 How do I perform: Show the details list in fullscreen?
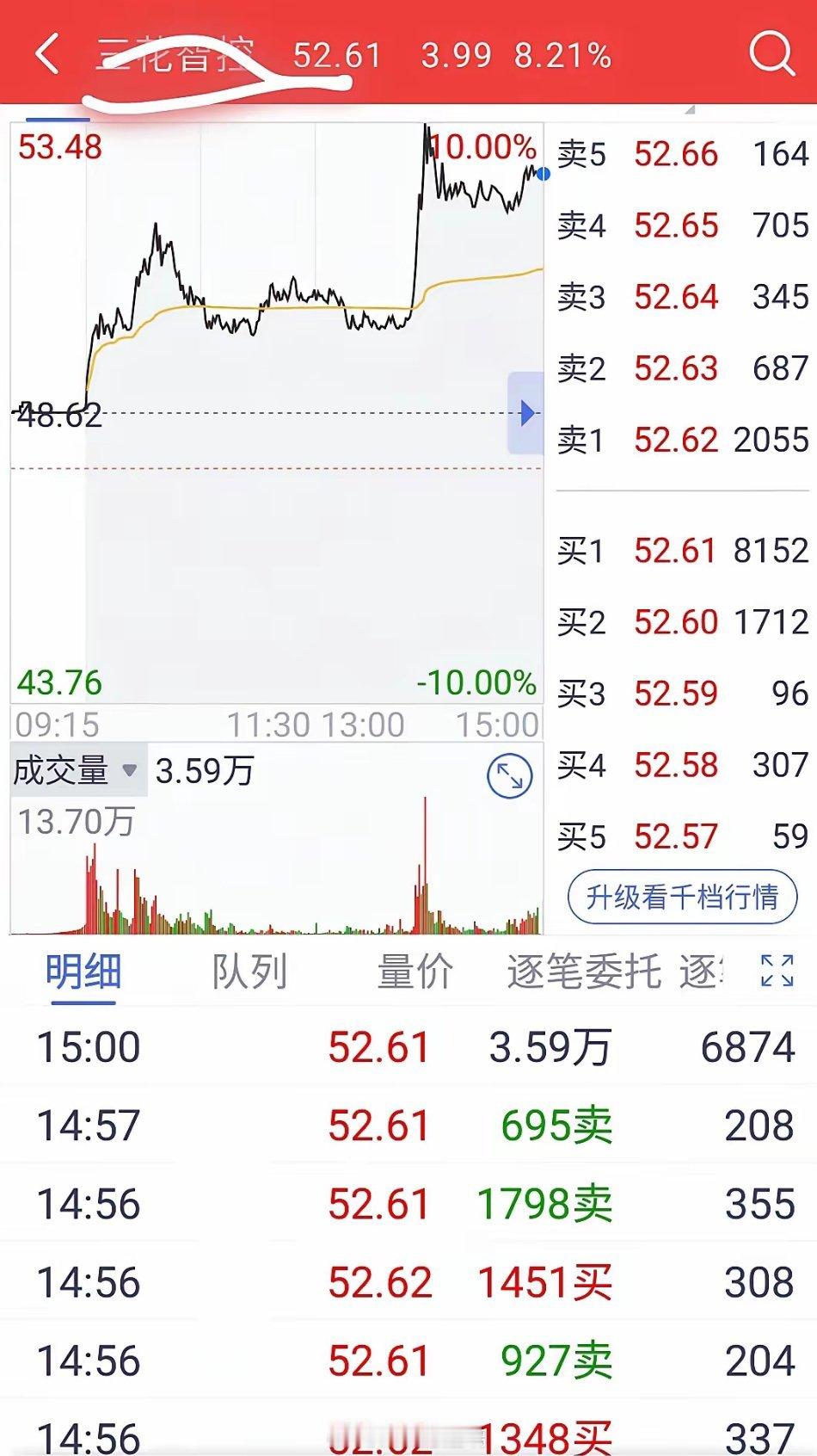tap(777, 971)
